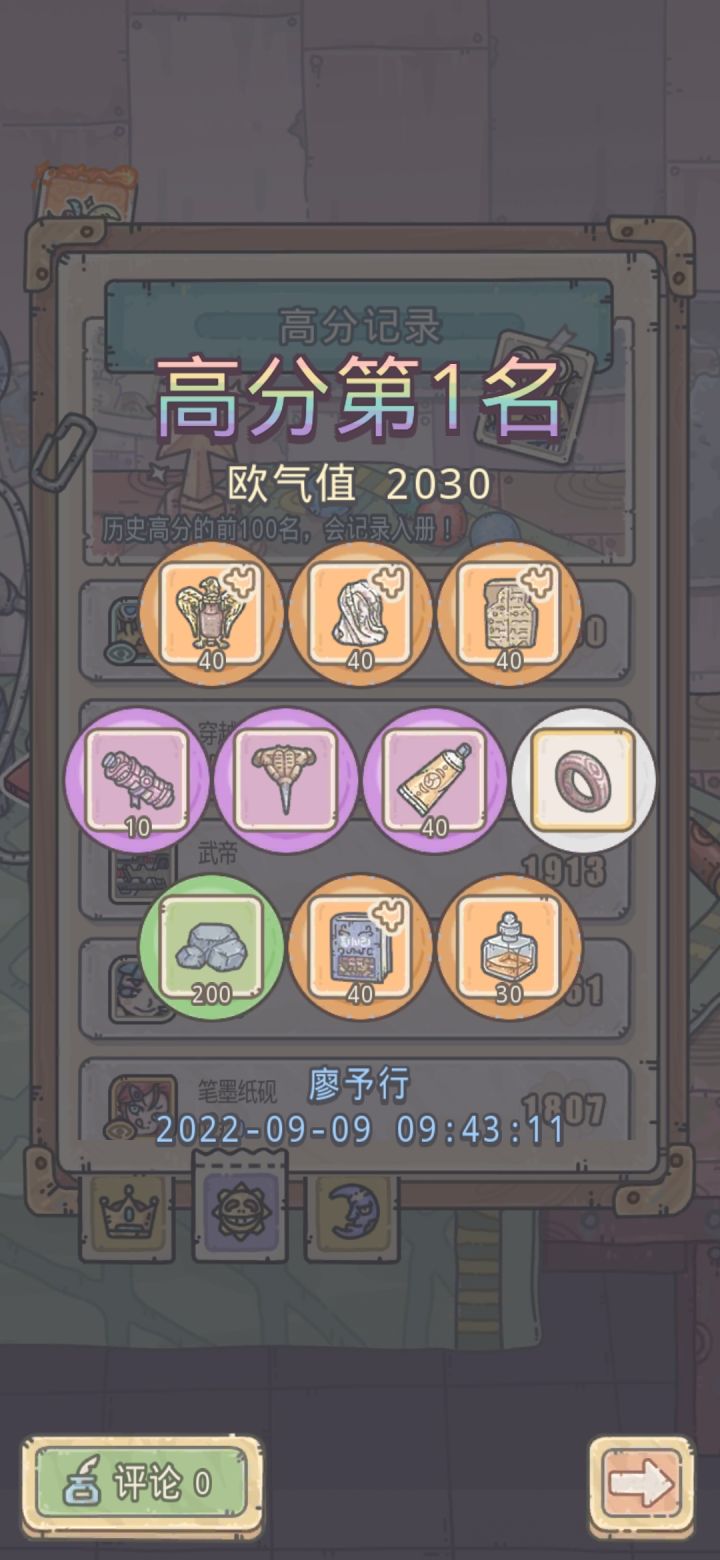Open the stone tablet item worth 40
This screenshot has width=720, height=1560.
510,617
